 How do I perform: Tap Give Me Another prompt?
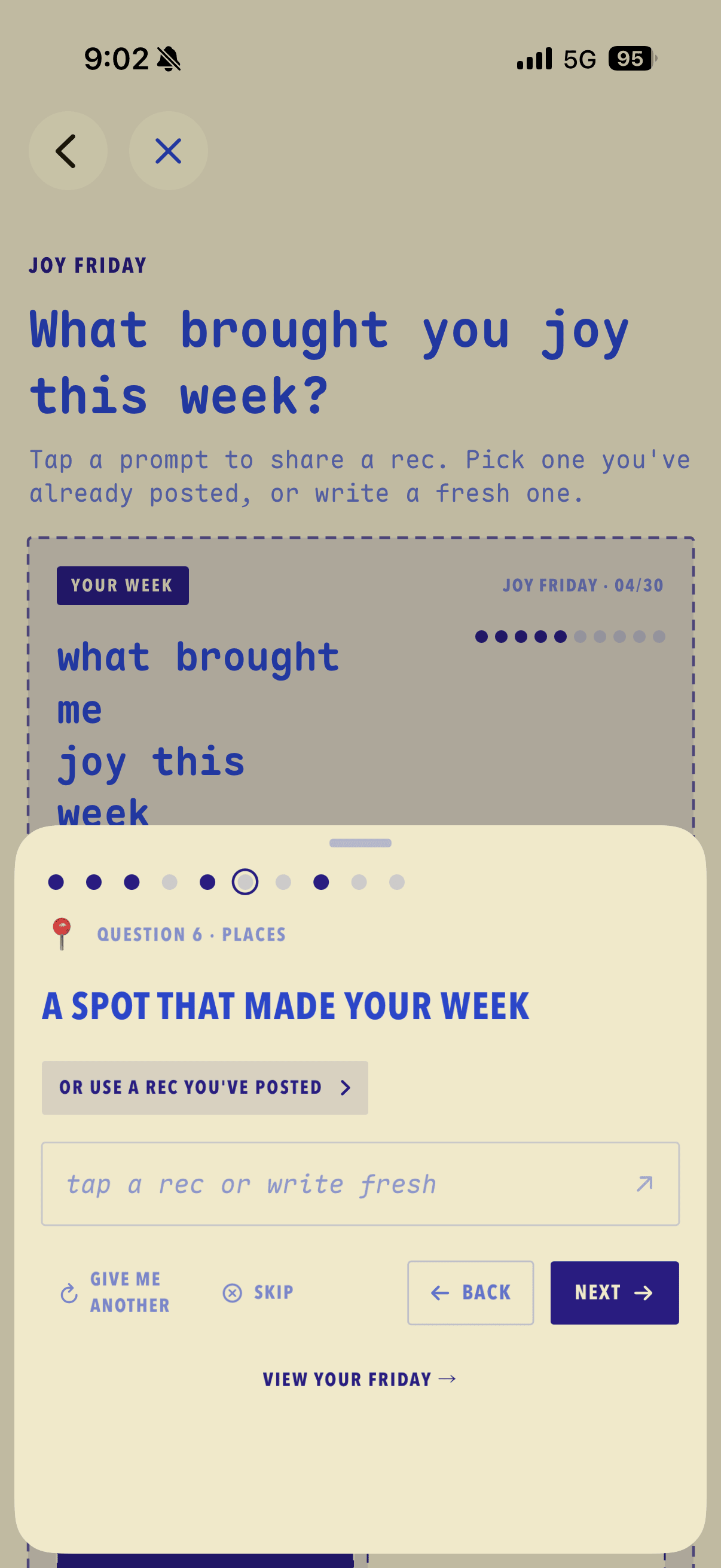(115, 1292)
